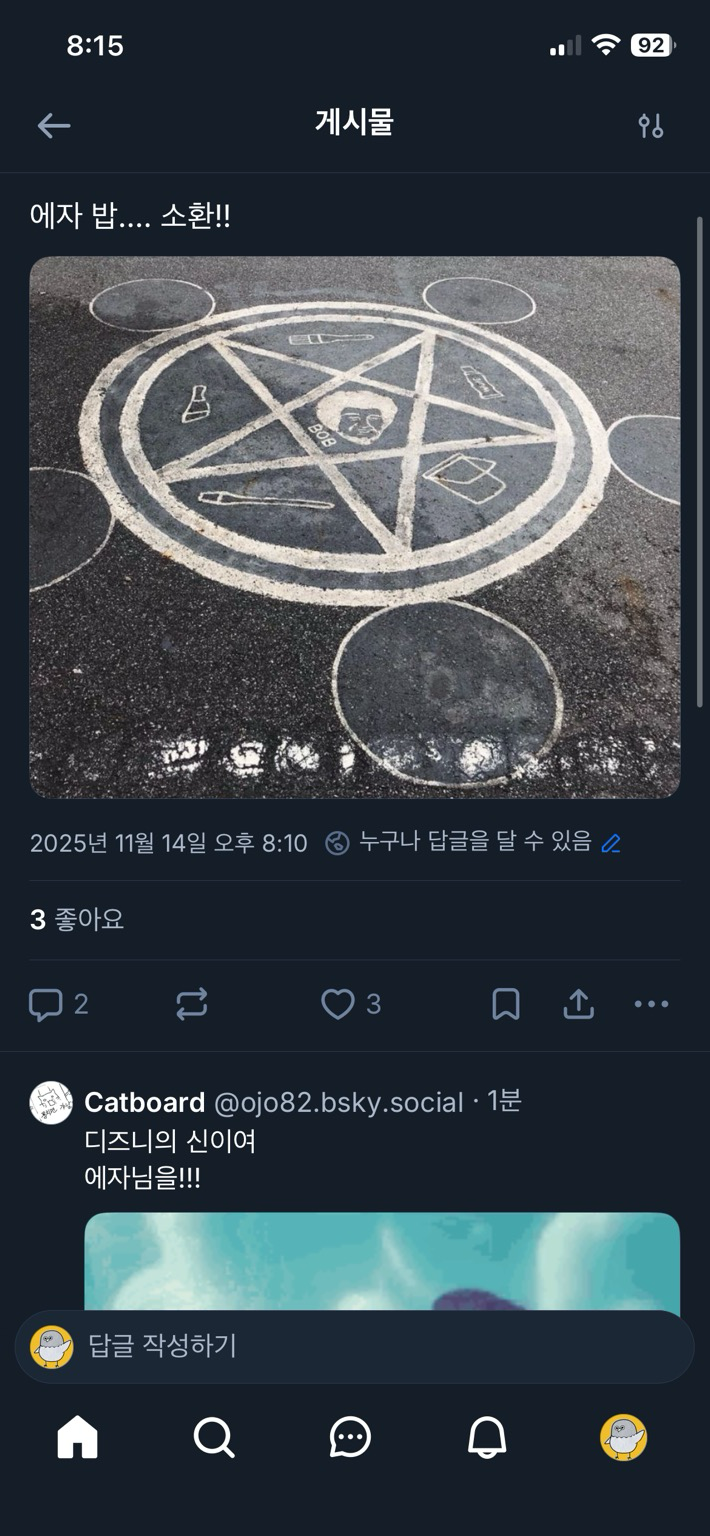Repost this post
The image size is (710, 1536).
pyautogui.click(x=192, y=1004)
